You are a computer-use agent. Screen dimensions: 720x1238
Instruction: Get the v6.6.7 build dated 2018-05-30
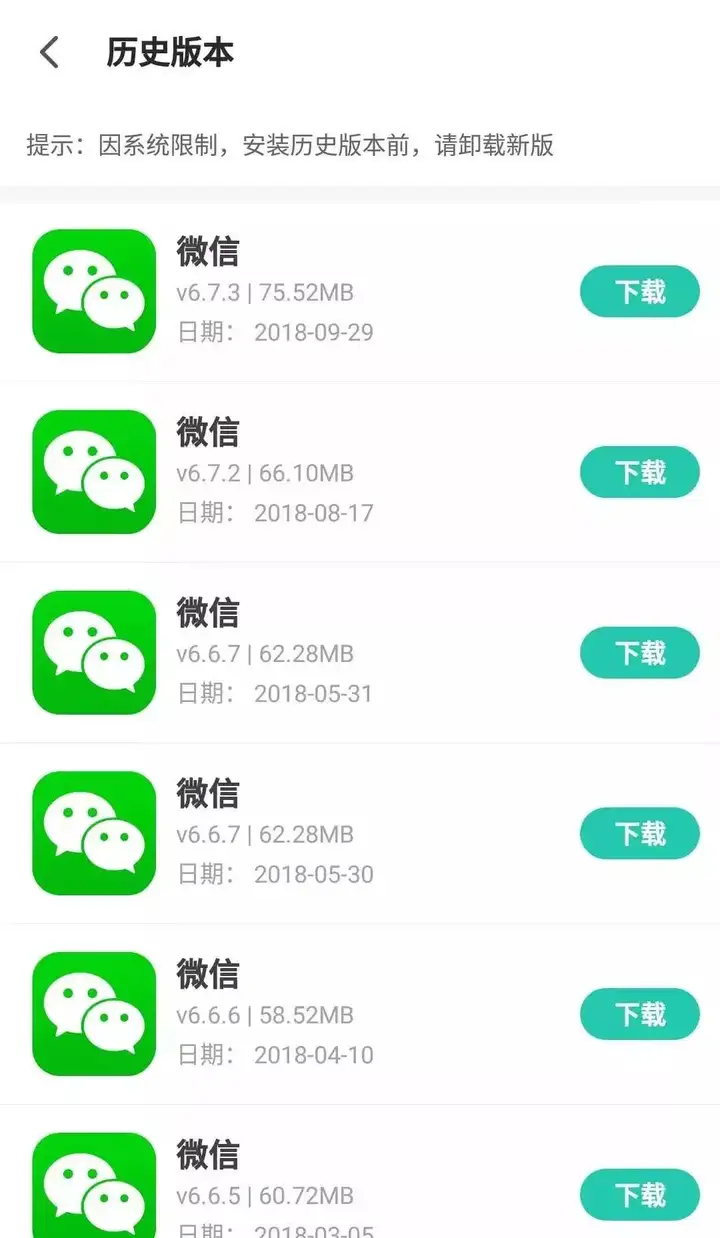(x=639, y=833)
